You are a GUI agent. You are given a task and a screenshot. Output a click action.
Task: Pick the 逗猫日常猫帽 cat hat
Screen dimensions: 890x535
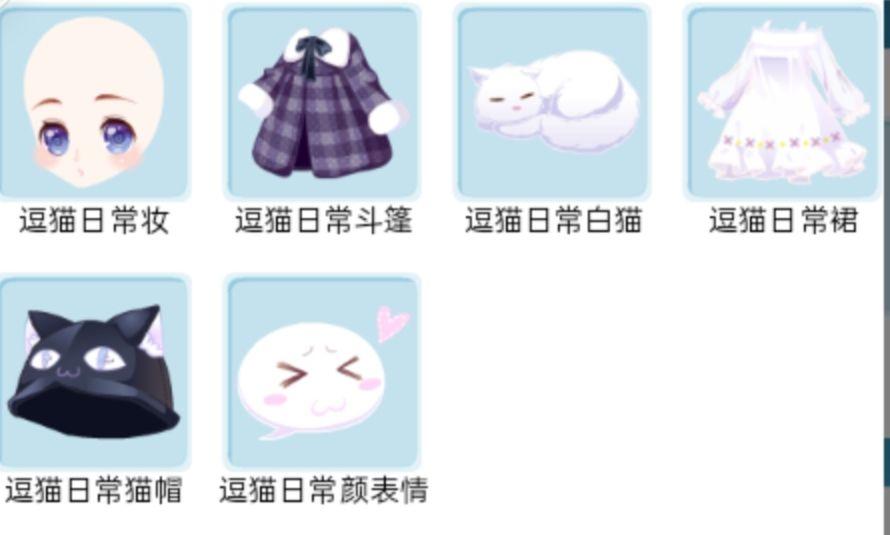(94, 372)
